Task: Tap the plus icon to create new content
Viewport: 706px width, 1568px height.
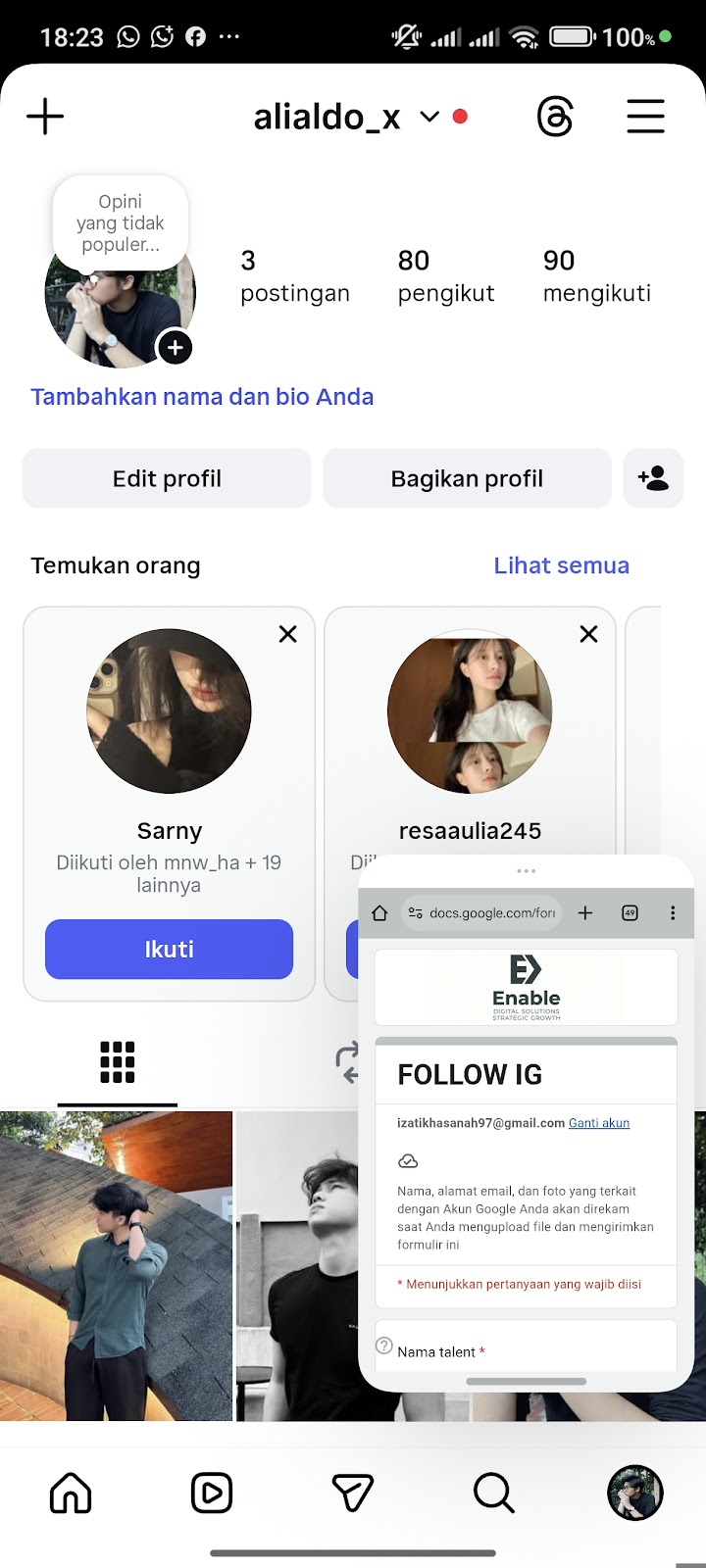Action: [x=45, y=118]
